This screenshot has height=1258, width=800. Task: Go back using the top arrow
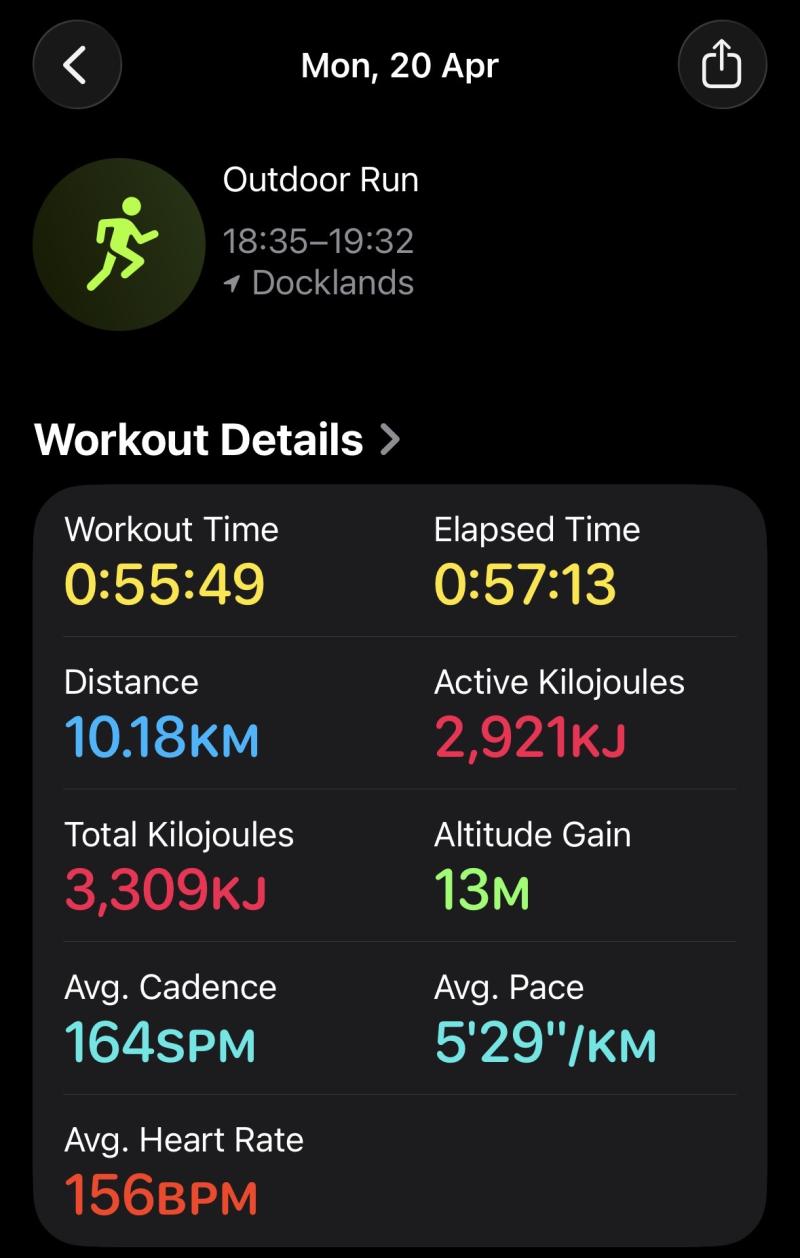77,65
